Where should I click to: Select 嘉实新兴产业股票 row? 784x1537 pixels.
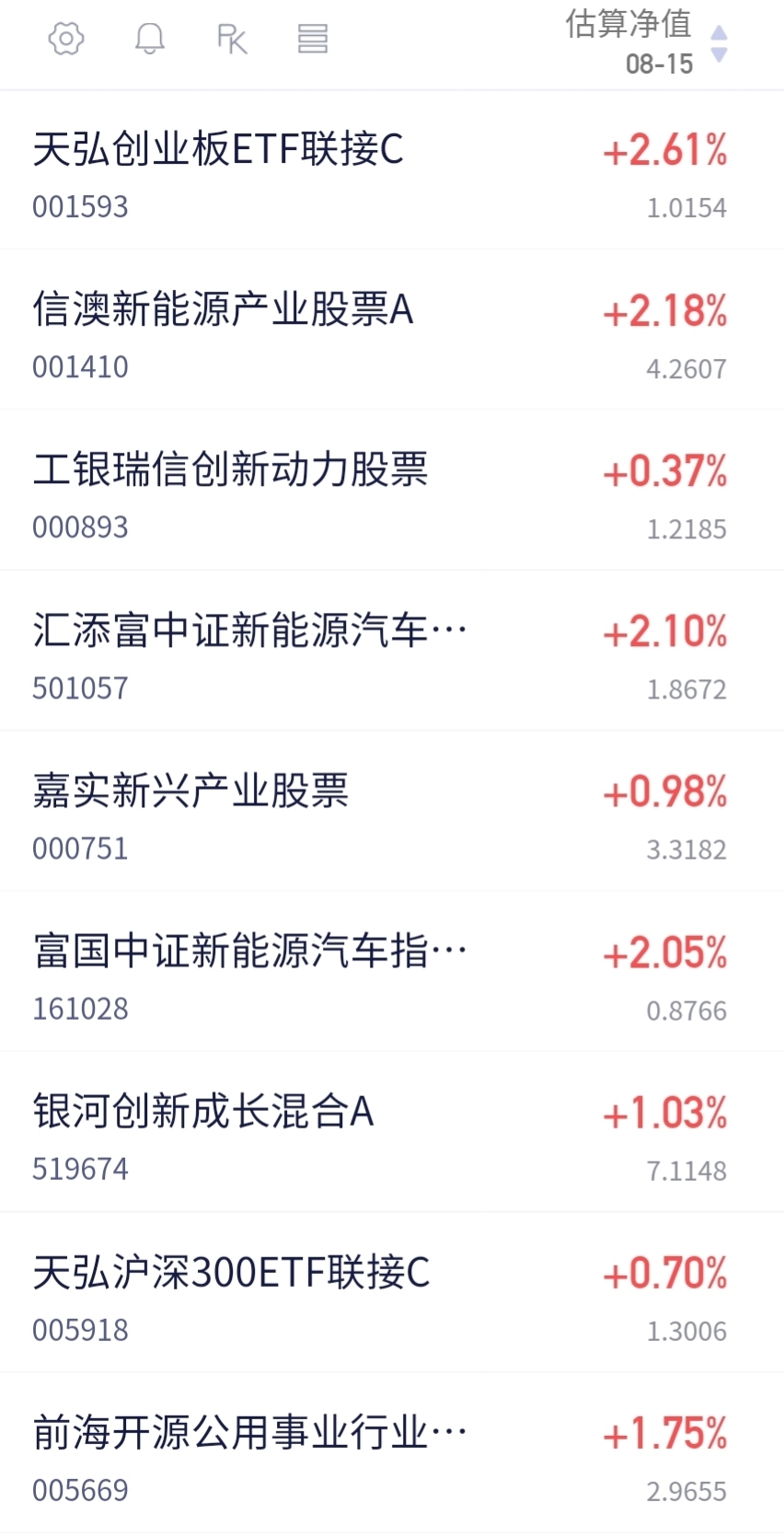click(392, 811)
